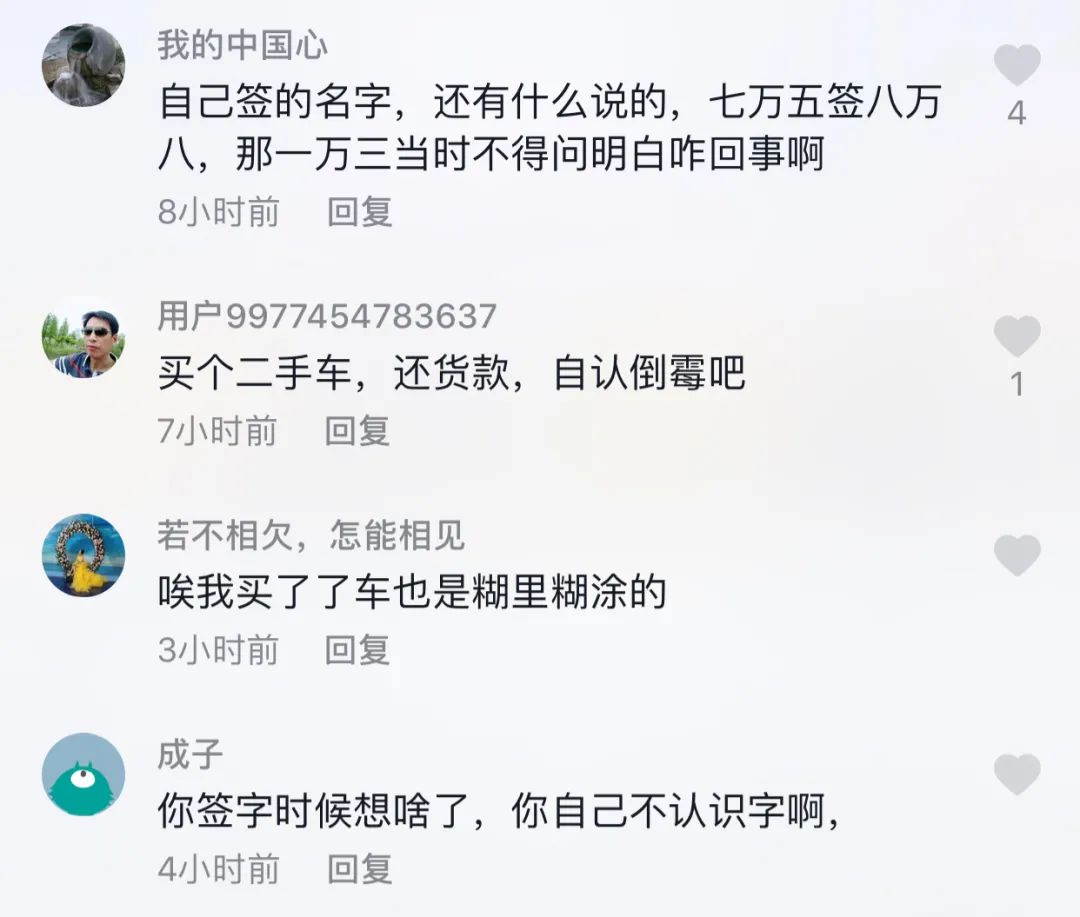
Task: Tap the username 成子
Action: point(190,754)
